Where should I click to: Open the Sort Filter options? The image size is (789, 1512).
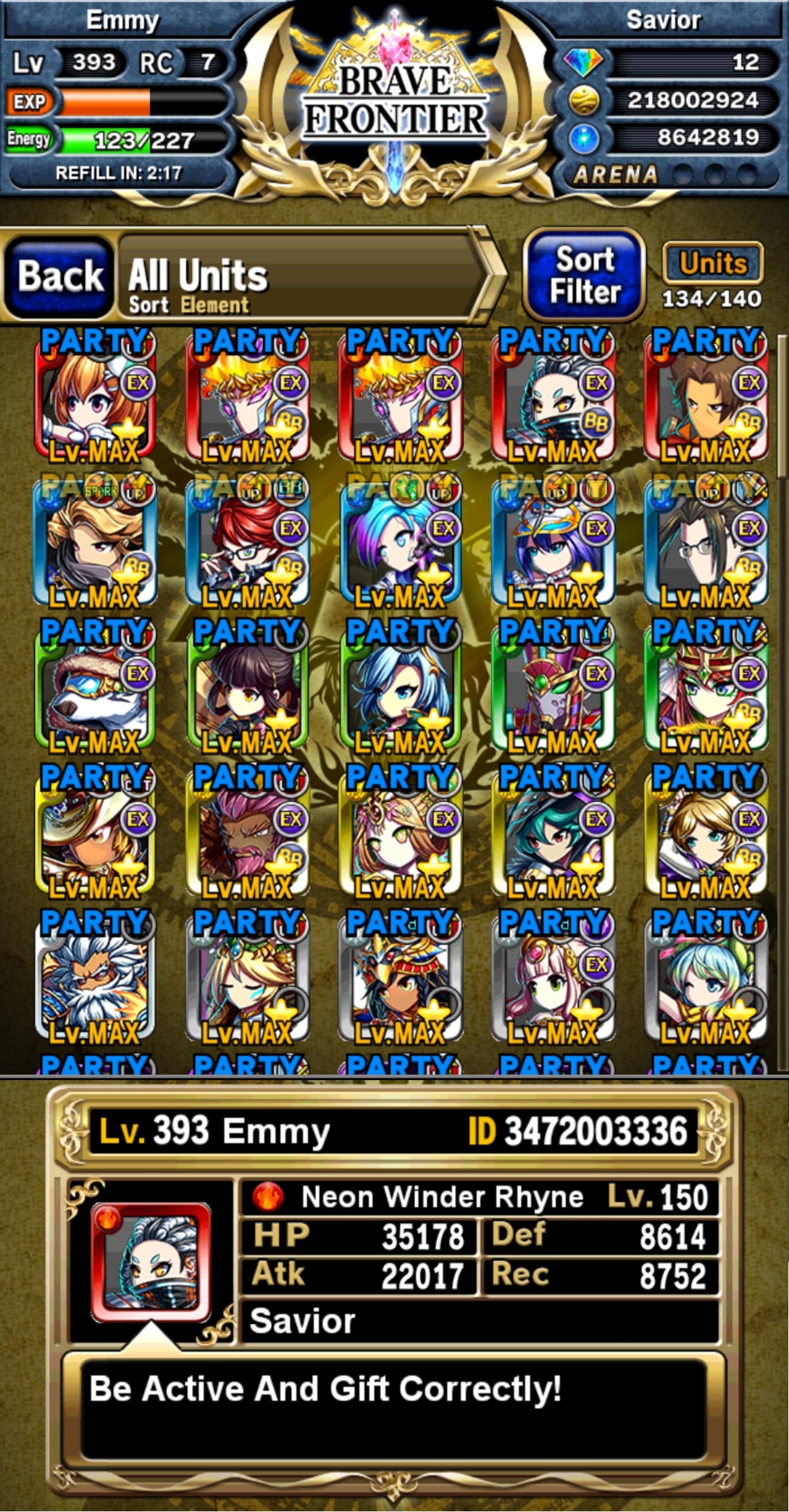point(584,275)
